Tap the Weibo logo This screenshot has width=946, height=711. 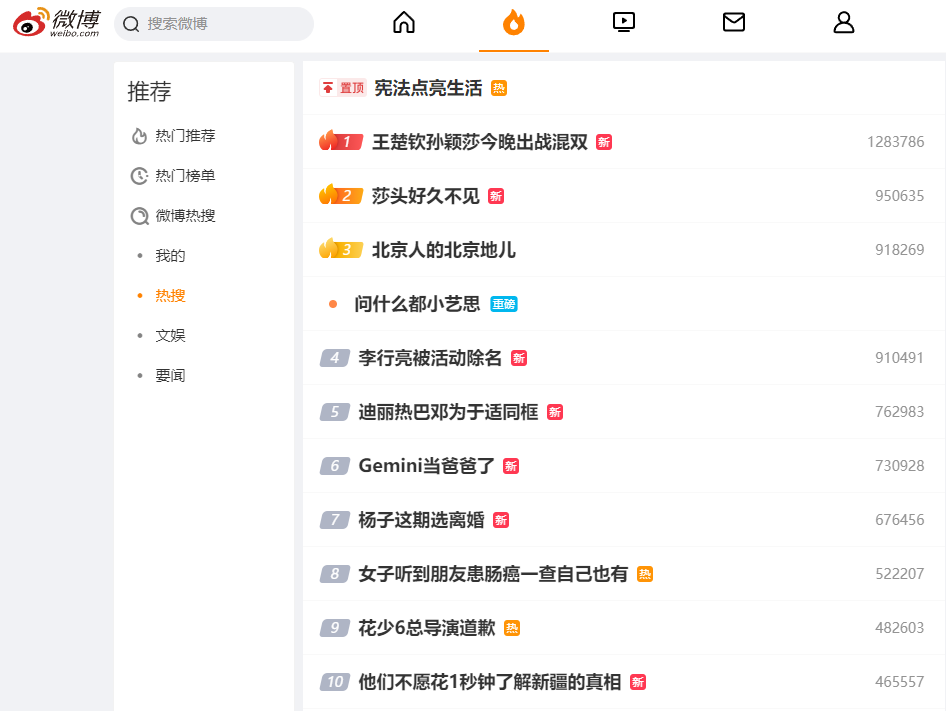pyautogui.click(x=57, y=23)
